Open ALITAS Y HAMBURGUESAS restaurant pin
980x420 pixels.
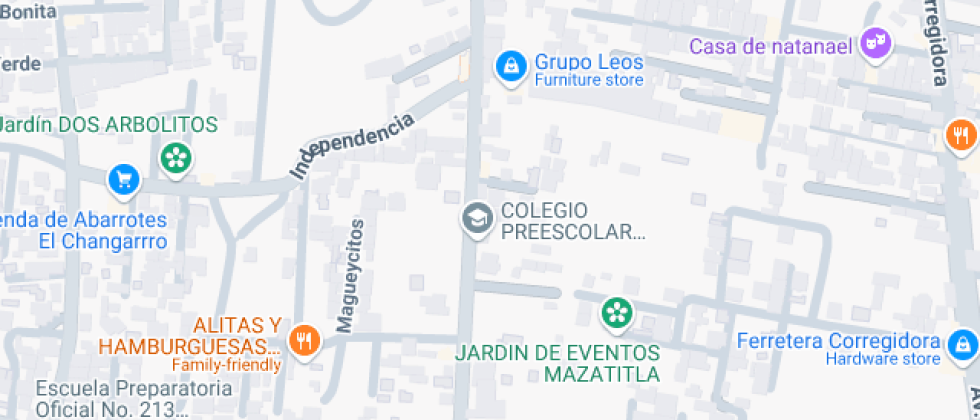tap(303, 340)
